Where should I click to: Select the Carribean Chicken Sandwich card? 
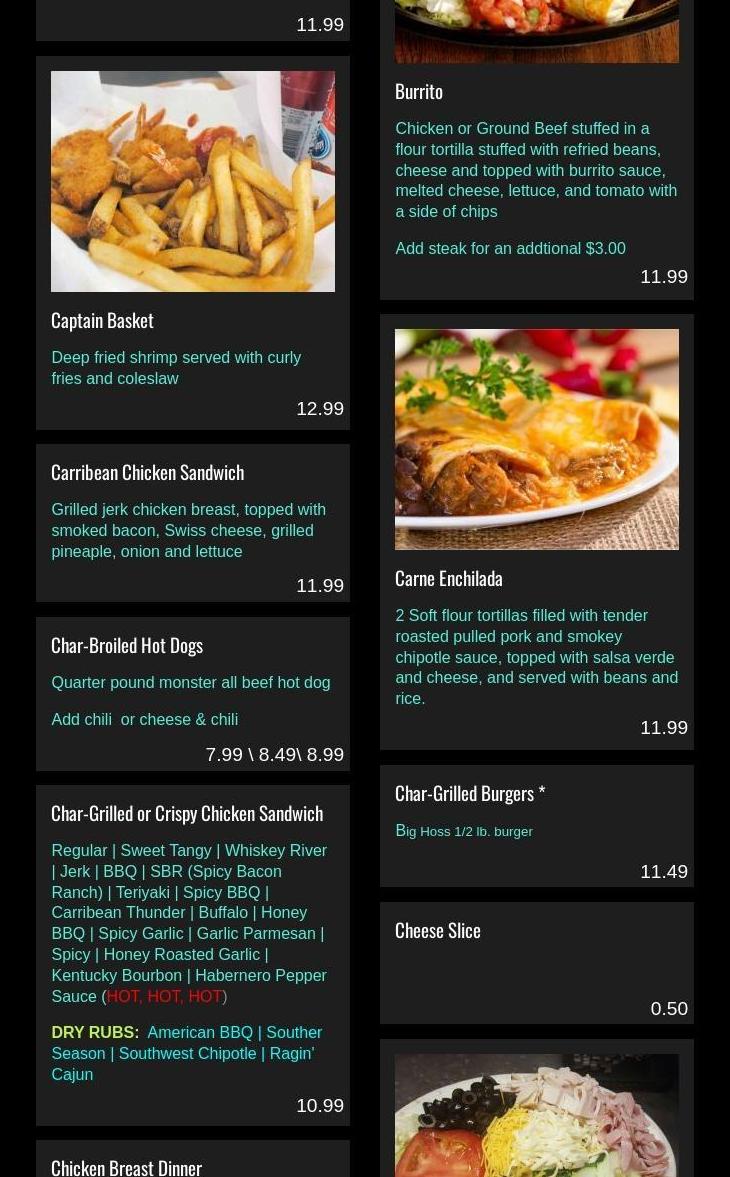(193, 522)
